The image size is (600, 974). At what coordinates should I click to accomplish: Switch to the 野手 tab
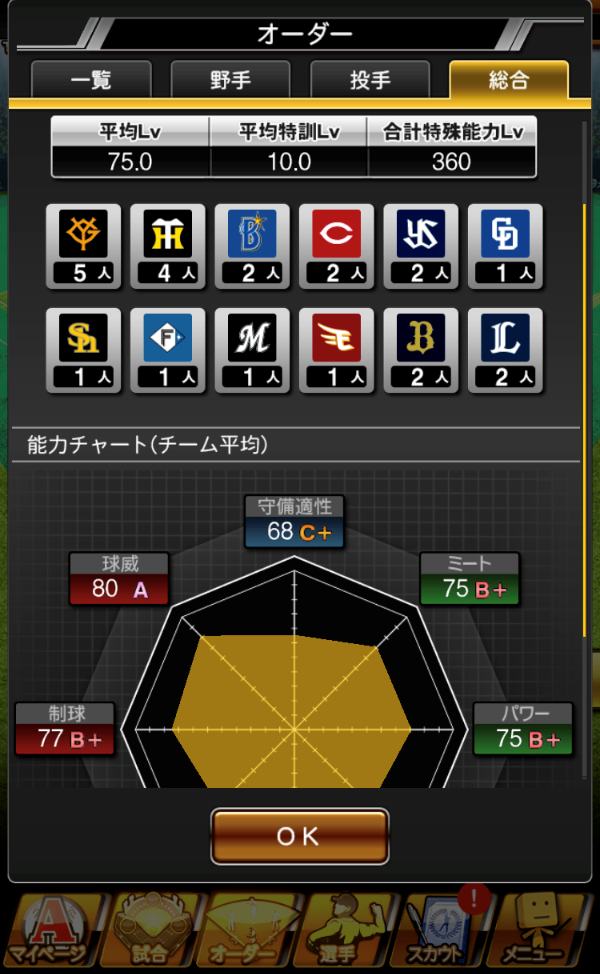pyautogui.click(x=230, y=80)
